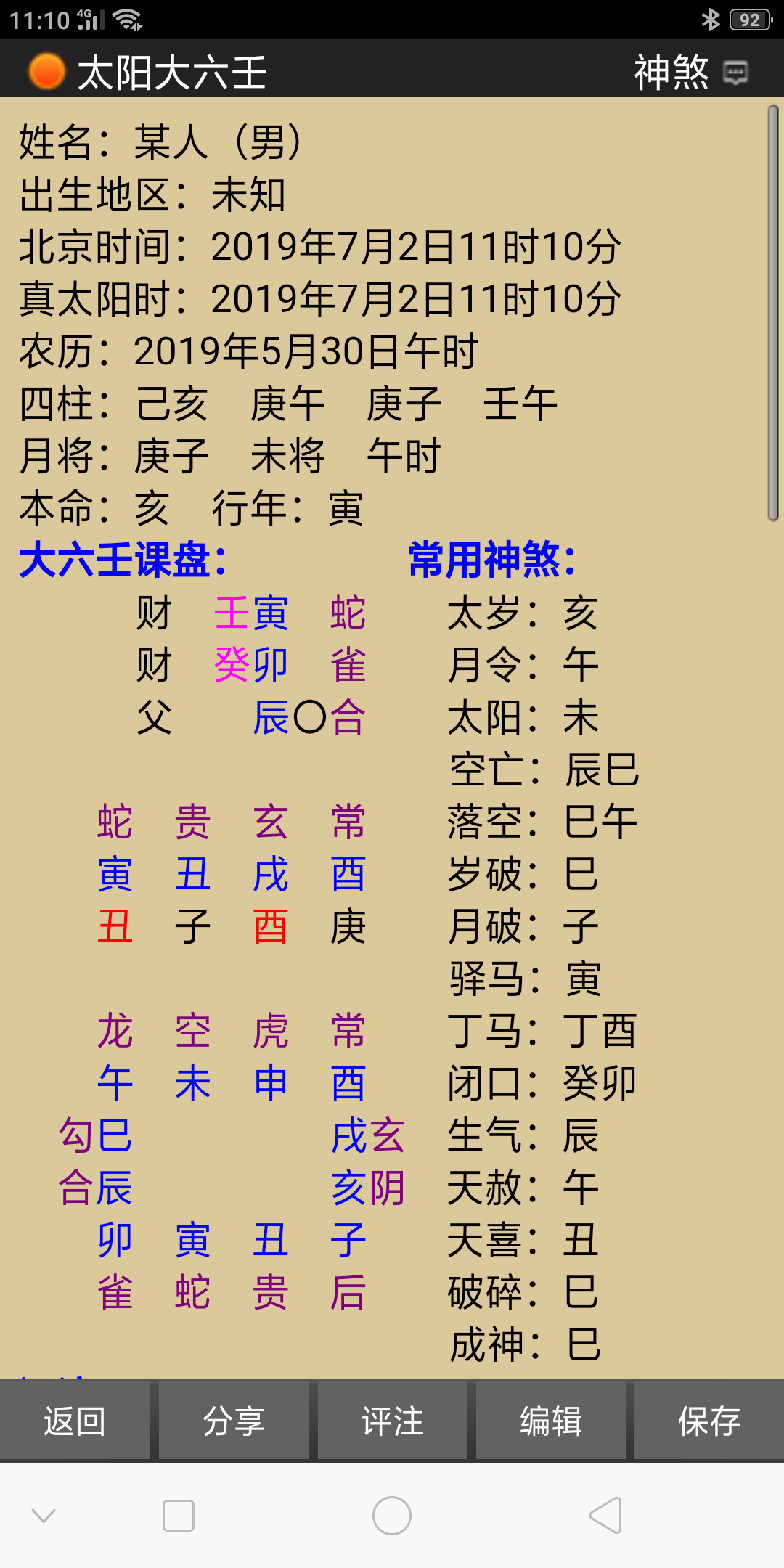The height and width of the screenshot is (1568, 784).
Task: Share the chart with 分享
Action: point(234,1421)
